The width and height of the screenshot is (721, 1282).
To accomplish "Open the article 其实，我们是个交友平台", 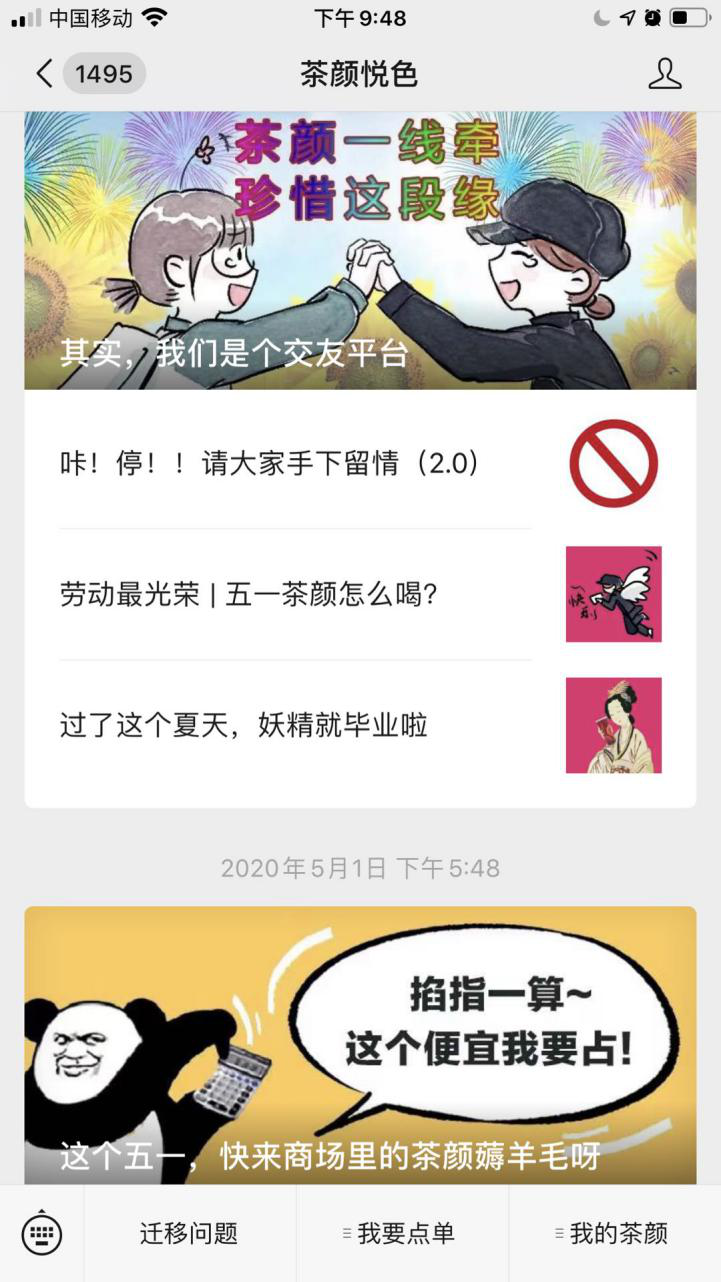I will click(x=360, y=250).
